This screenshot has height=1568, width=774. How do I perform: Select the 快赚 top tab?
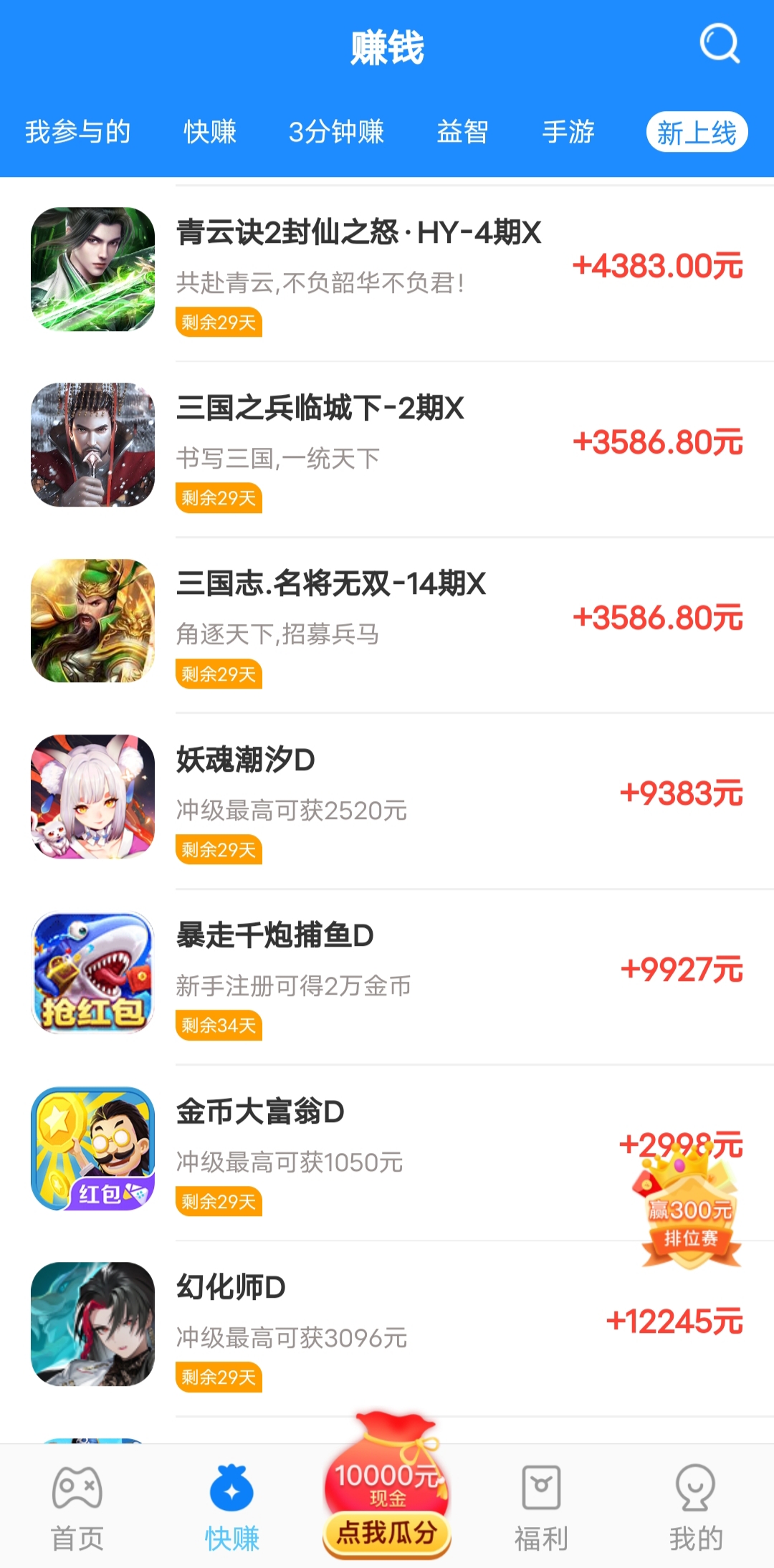210,132
